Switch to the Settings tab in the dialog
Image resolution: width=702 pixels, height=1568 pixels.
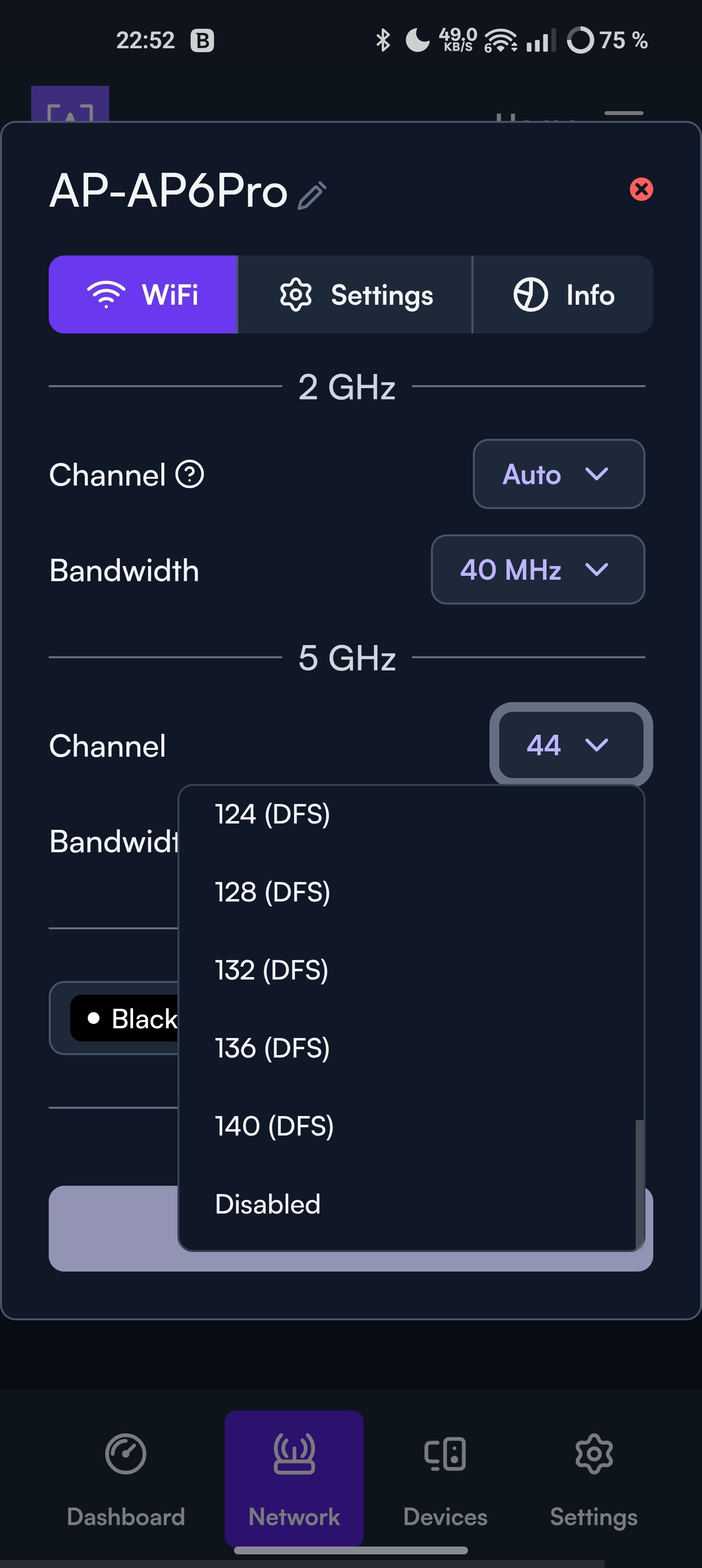355,294
